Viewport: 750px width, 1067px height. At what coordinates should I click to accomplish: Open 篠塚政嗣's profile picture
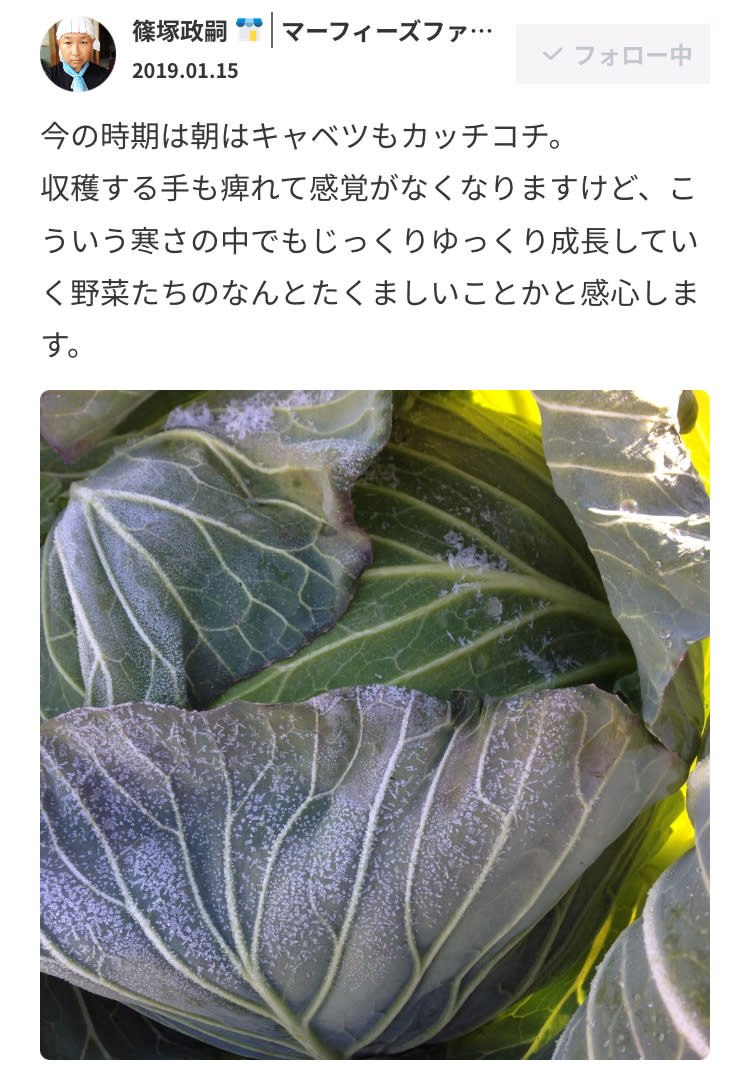tap(77, 54)
